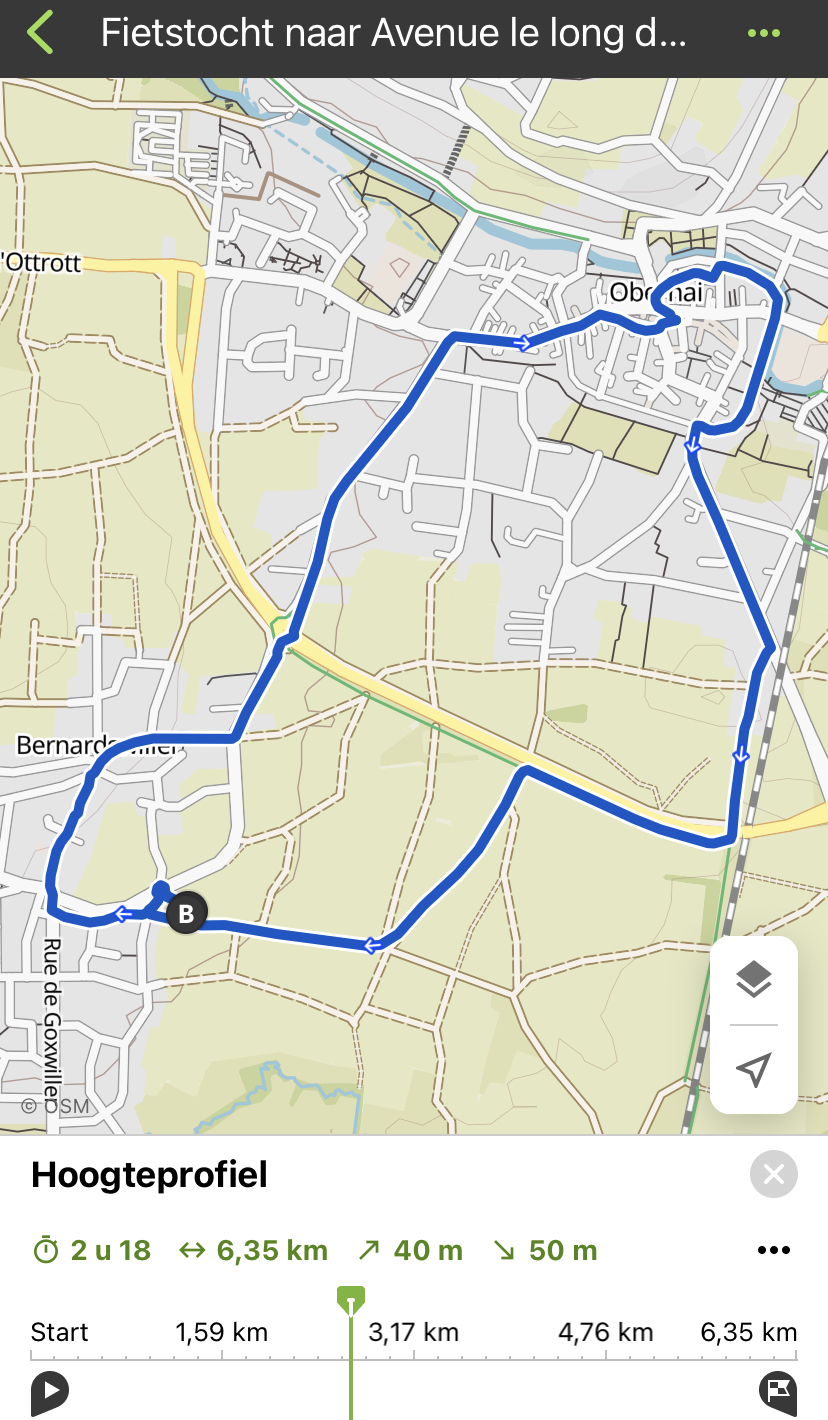Go back using the green arrow

(40, 33)
